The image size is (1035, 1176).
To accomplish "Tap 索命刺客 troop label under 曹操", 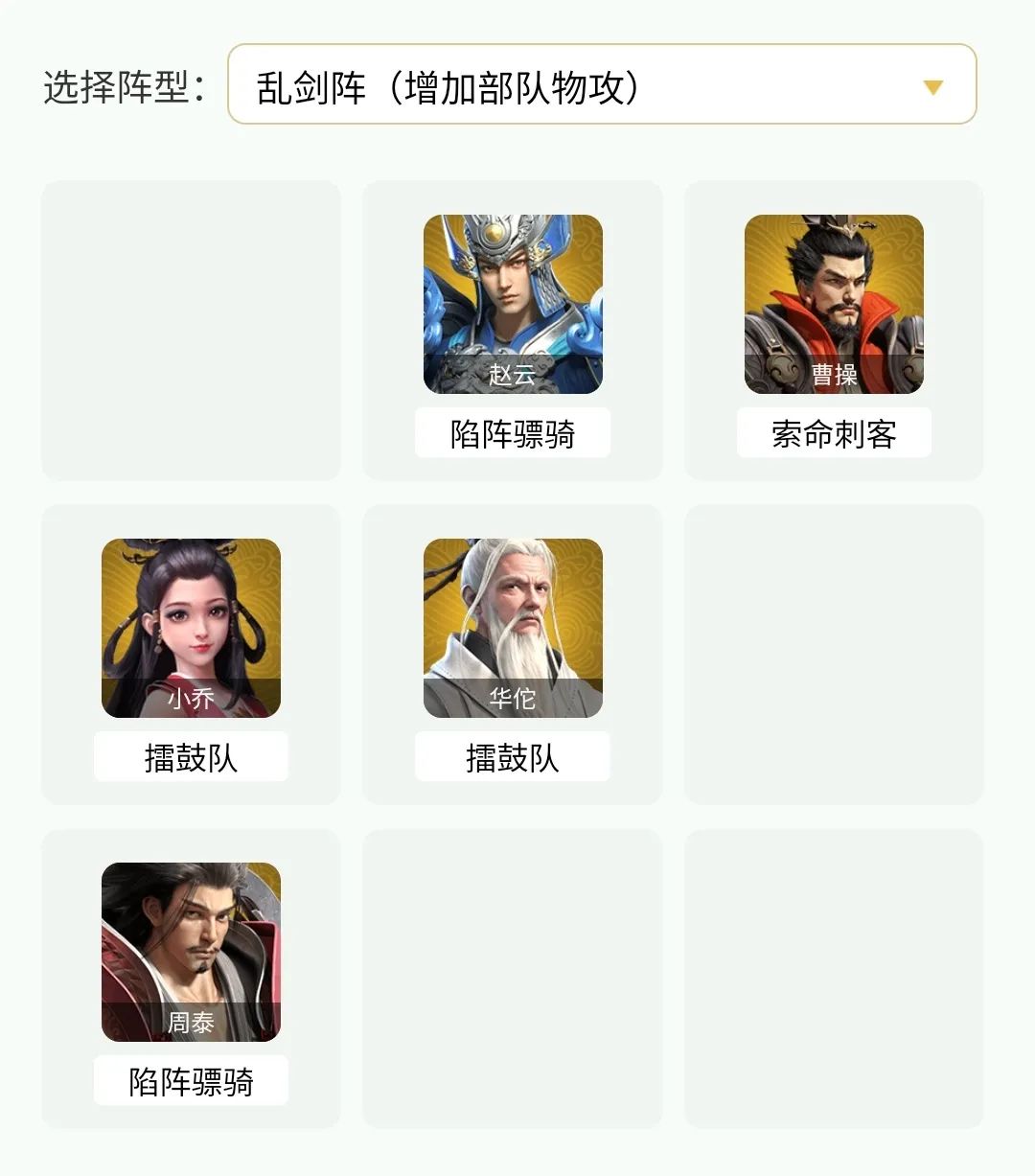I will pyautogui.click(x=834, y=433).
